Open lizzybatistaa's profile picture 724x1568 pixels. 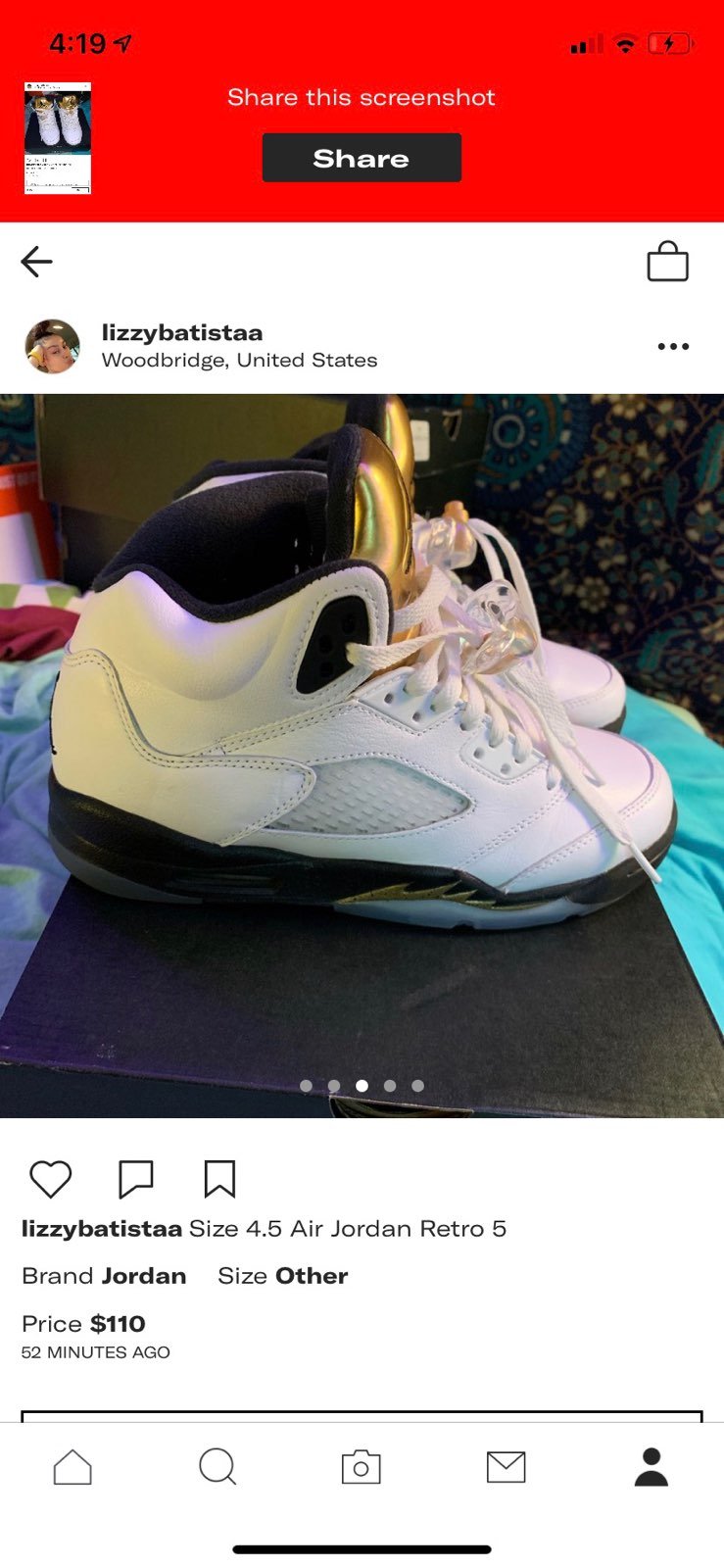(x=52, y=346)
